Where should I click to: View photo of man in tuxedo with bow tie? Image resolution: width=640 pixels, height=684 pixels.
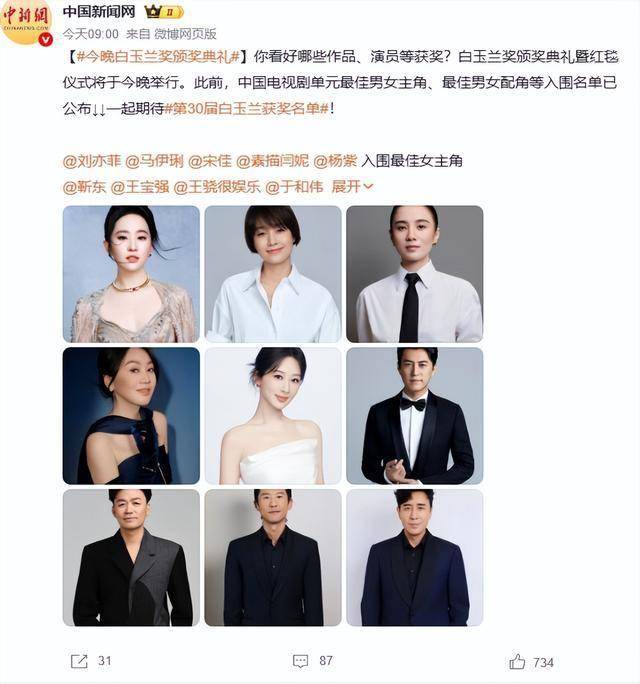click(414, 415)
